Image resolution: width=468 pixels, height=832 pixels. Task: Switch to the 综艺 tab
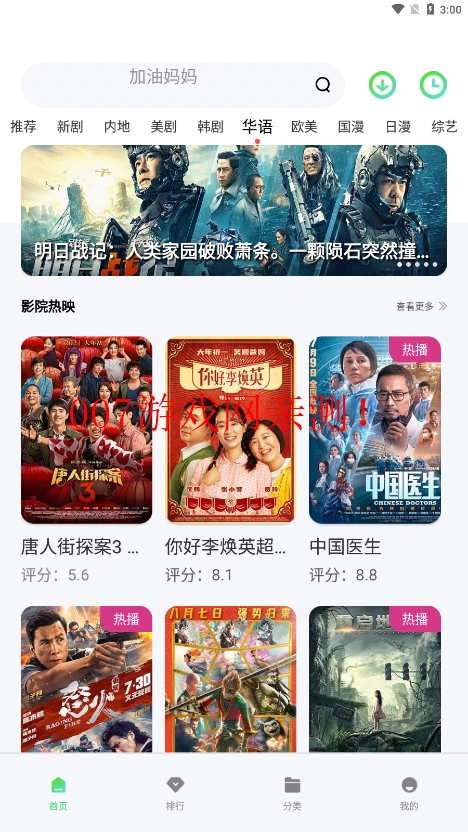tap(444, 126)
